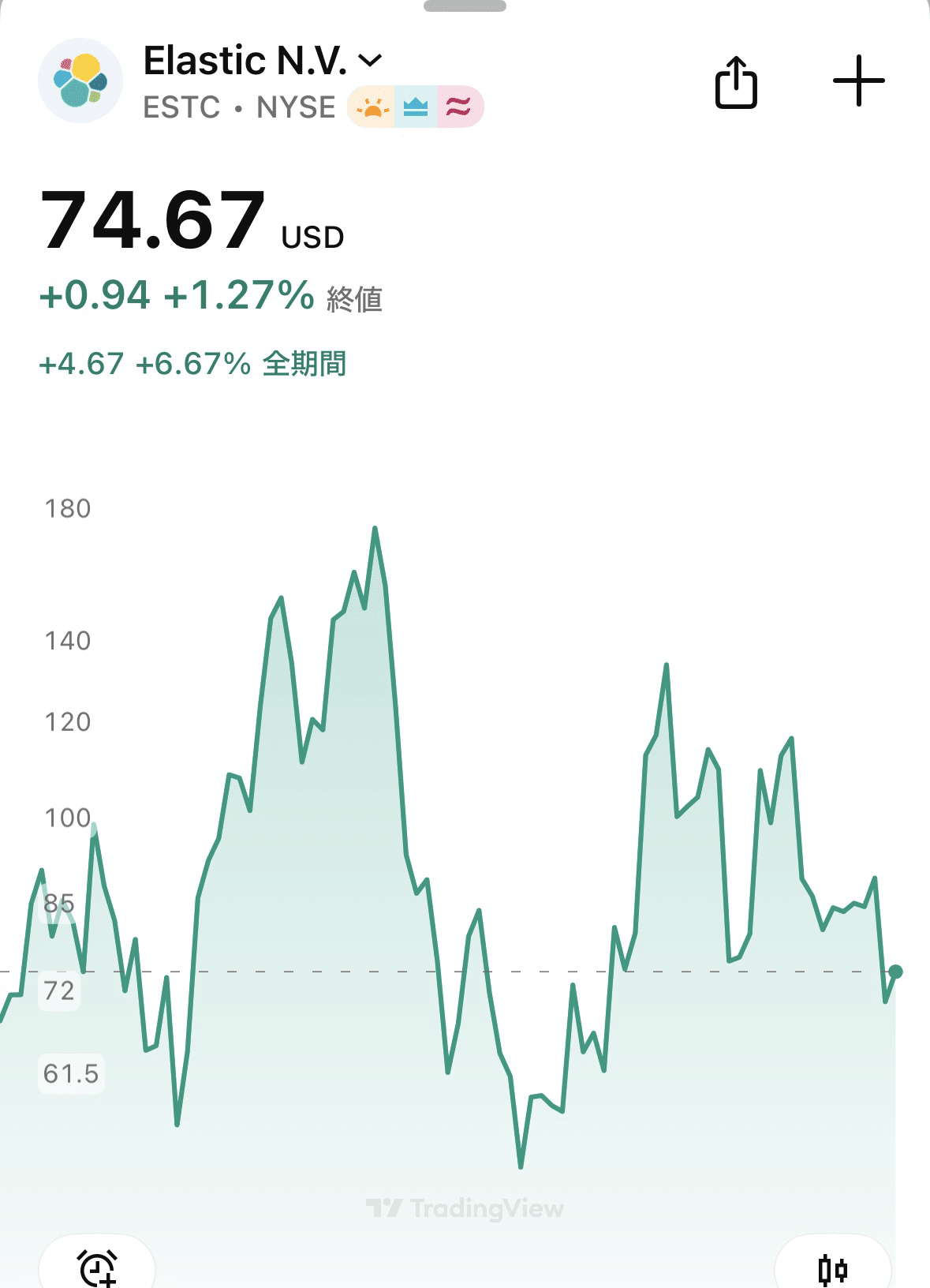Image resolution: width=930 pixels, height=1288 pixels.
Task: Click the 61.5 price axis label
Action: click(x=72, y=1072)
